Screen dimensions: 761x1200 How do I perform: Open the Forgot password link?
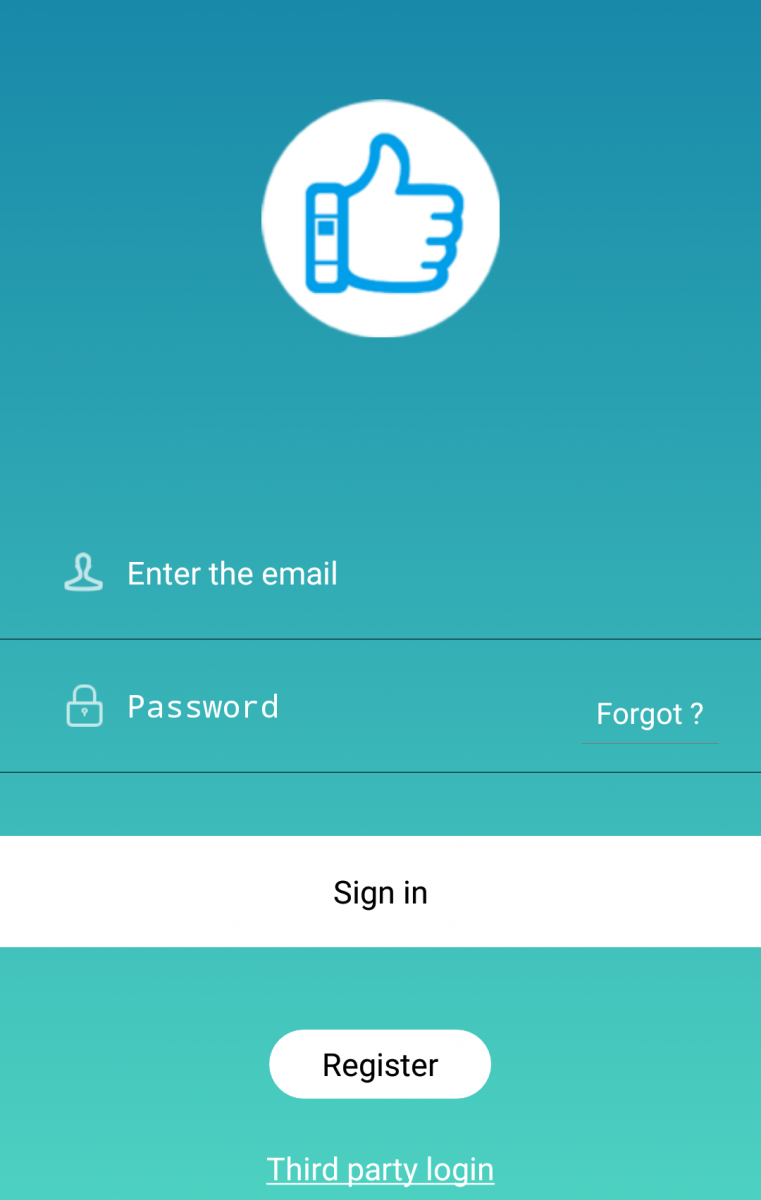tap(649, 714)
